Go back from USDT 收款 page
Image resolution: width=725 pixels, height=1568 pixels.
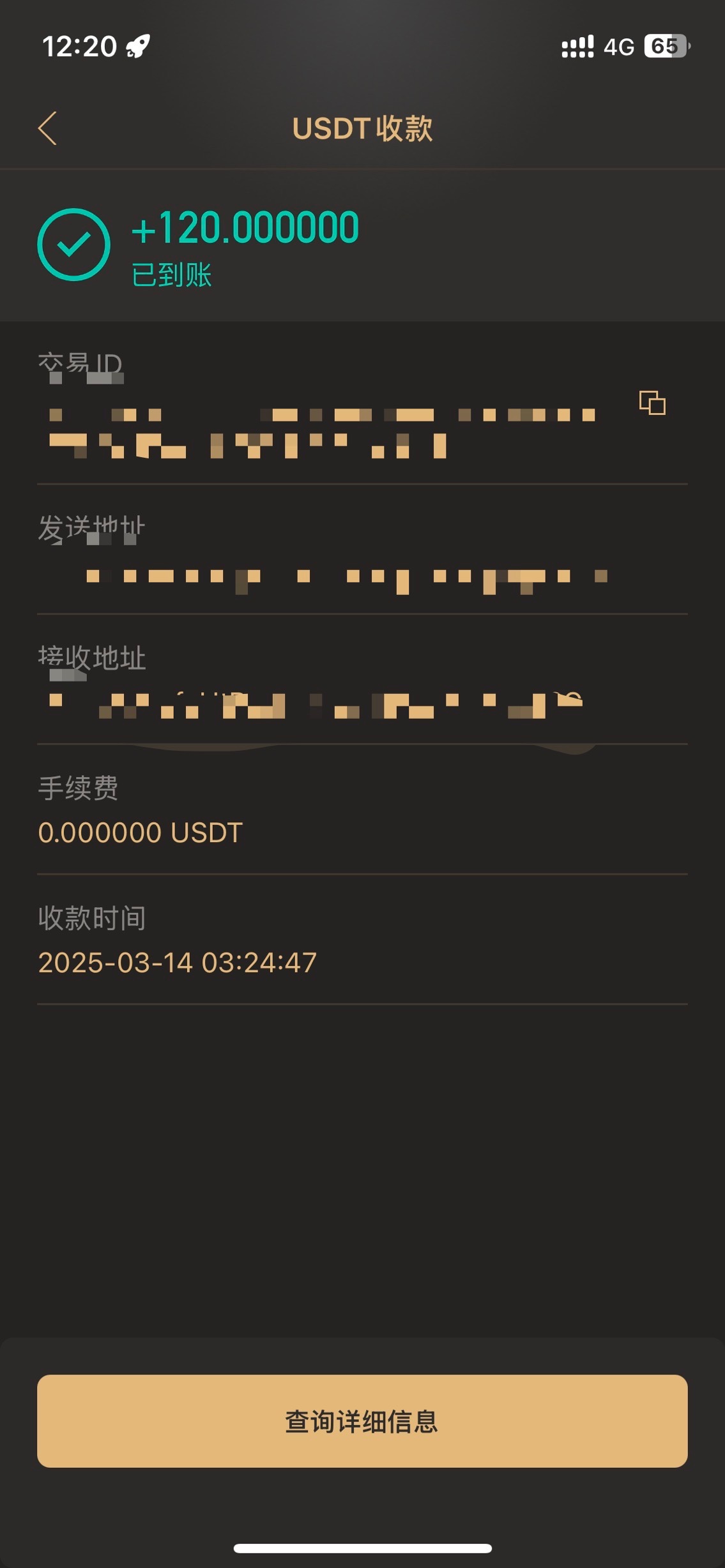coord(48,128)
